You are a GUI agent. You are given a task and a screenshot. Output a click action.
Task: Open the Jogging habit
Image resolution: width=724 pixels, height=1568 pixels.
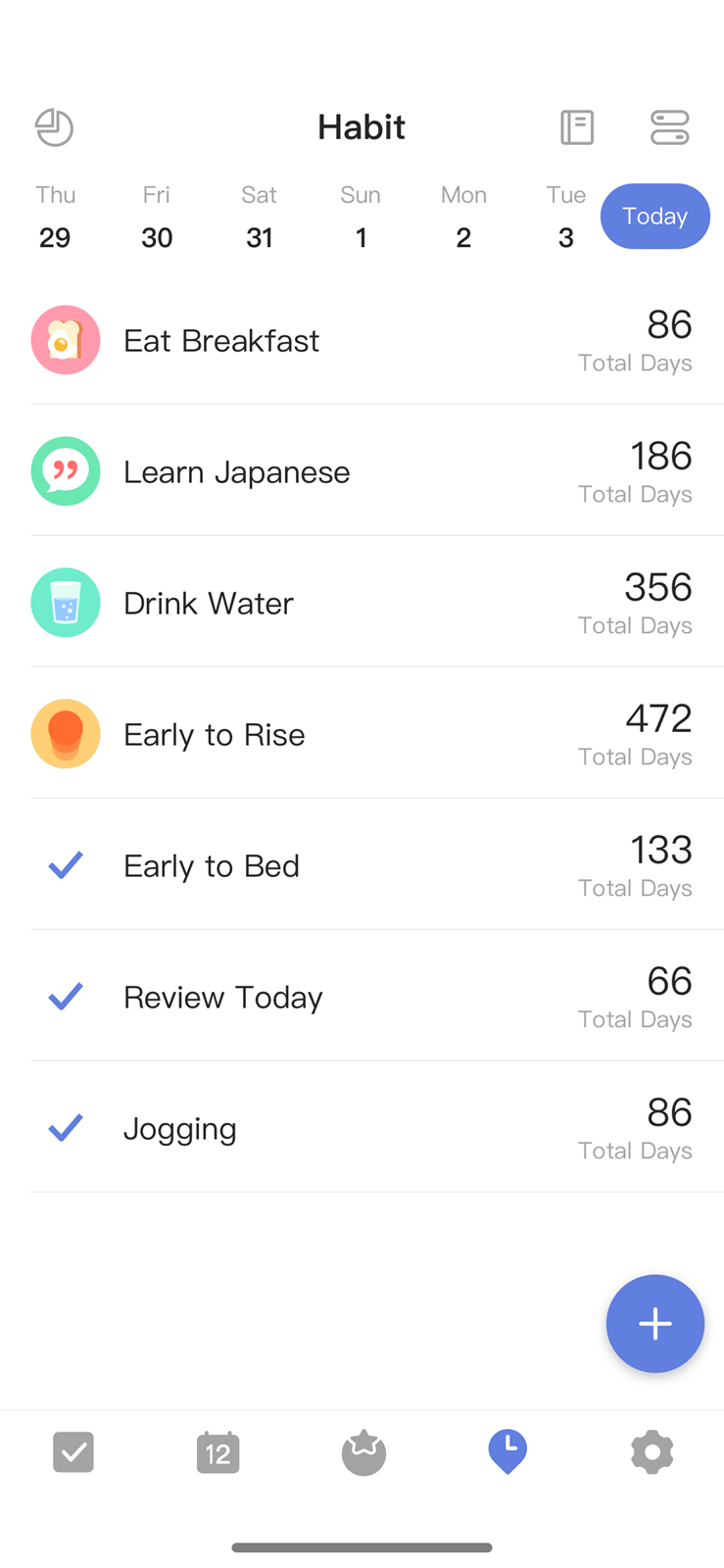[x=377, y=1128]
